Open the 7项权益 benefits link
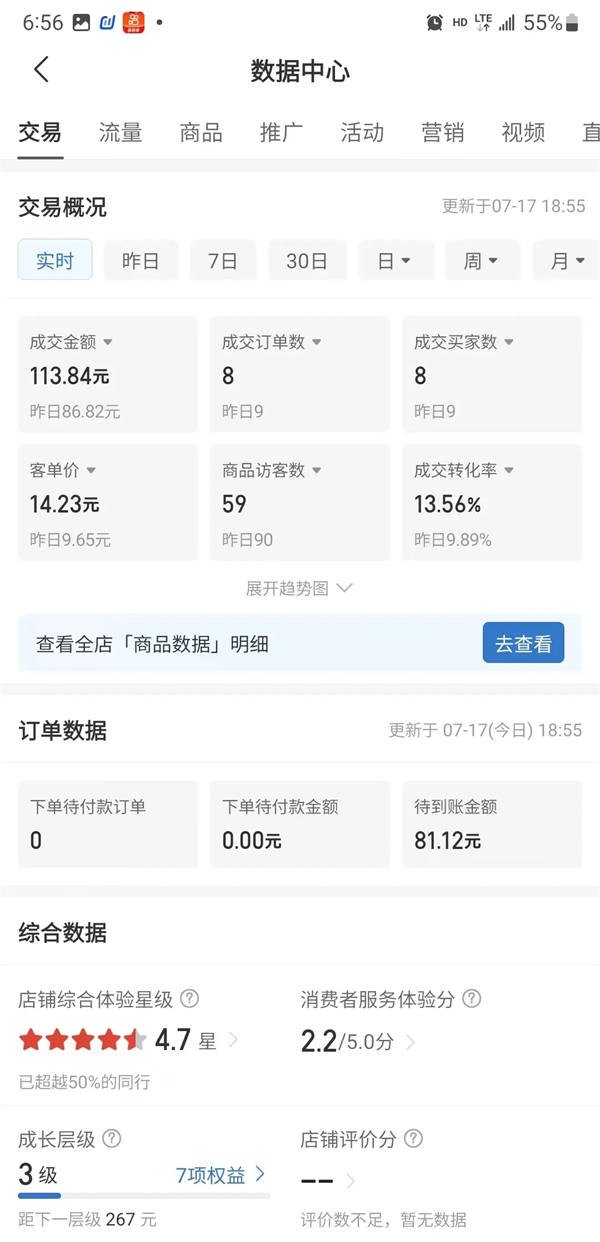600x1242 pixels. coord(221,1175)
